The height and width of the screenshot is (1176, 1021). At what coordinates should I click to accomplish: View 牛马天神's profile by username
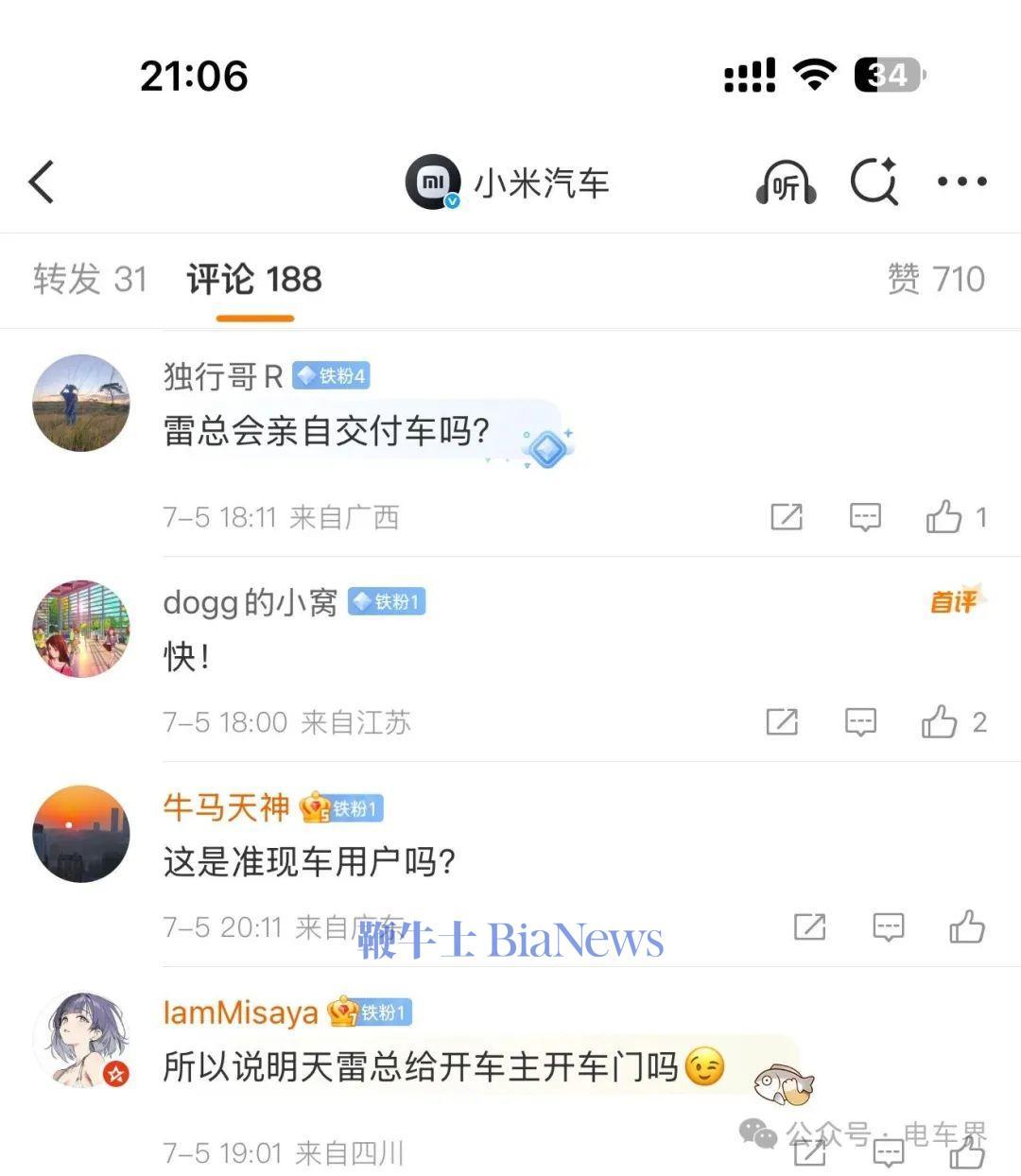(x=226, y=806)
